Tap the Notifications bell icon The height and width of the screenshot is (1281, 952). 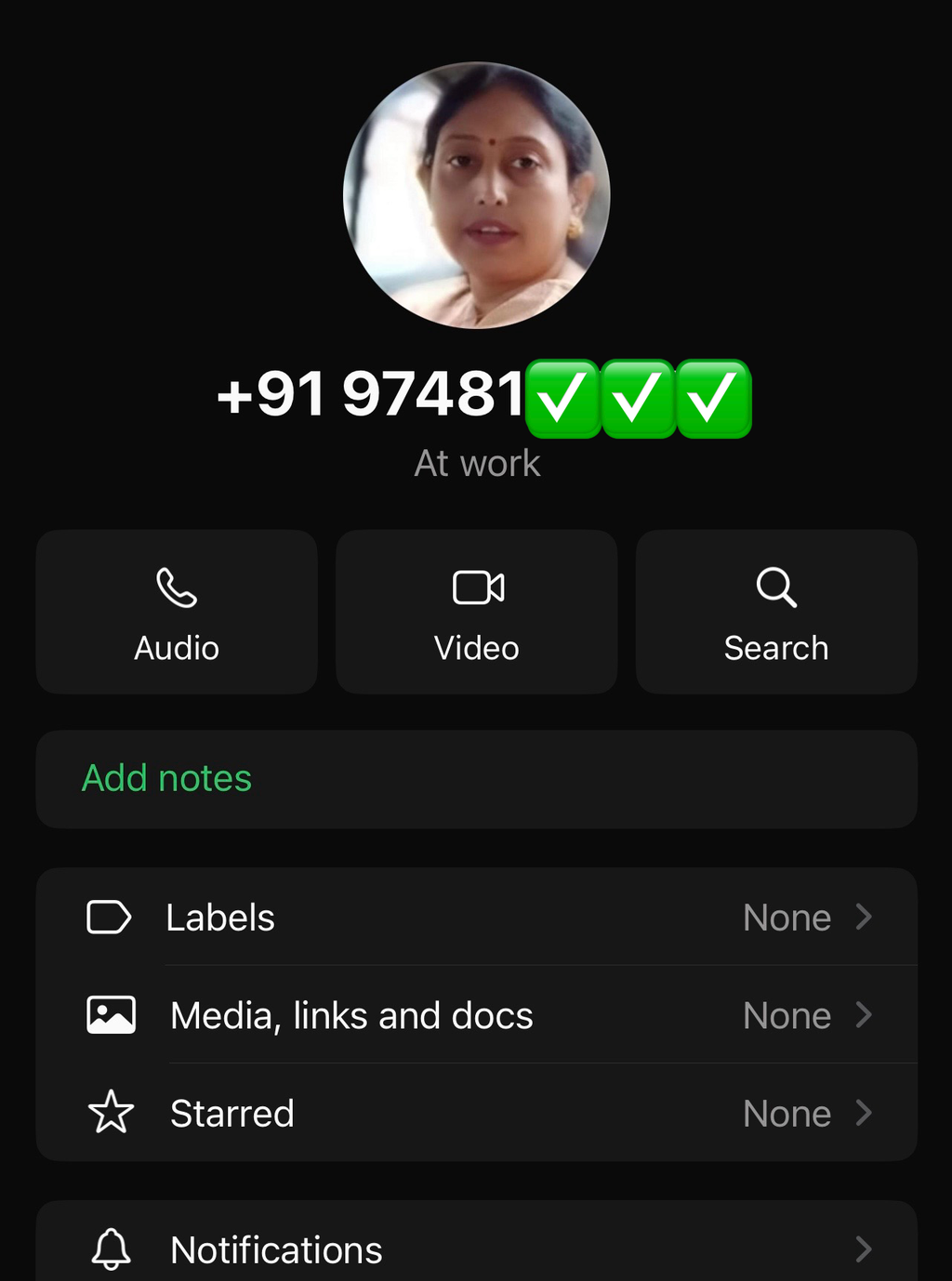pyautogui.click(x=112, y=1250)
